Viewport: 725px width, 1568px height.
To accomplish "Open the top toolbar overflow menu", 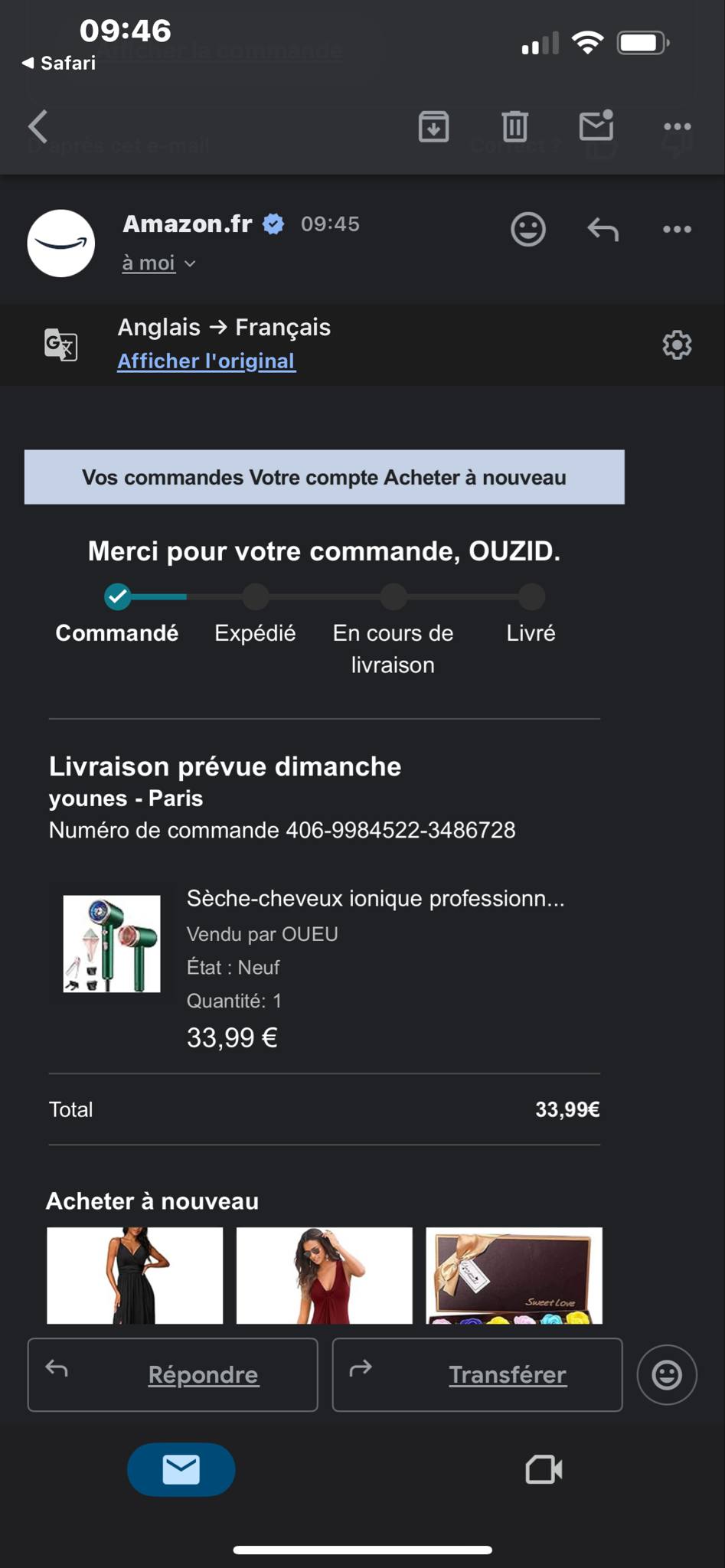I will (x=677, y=126).
